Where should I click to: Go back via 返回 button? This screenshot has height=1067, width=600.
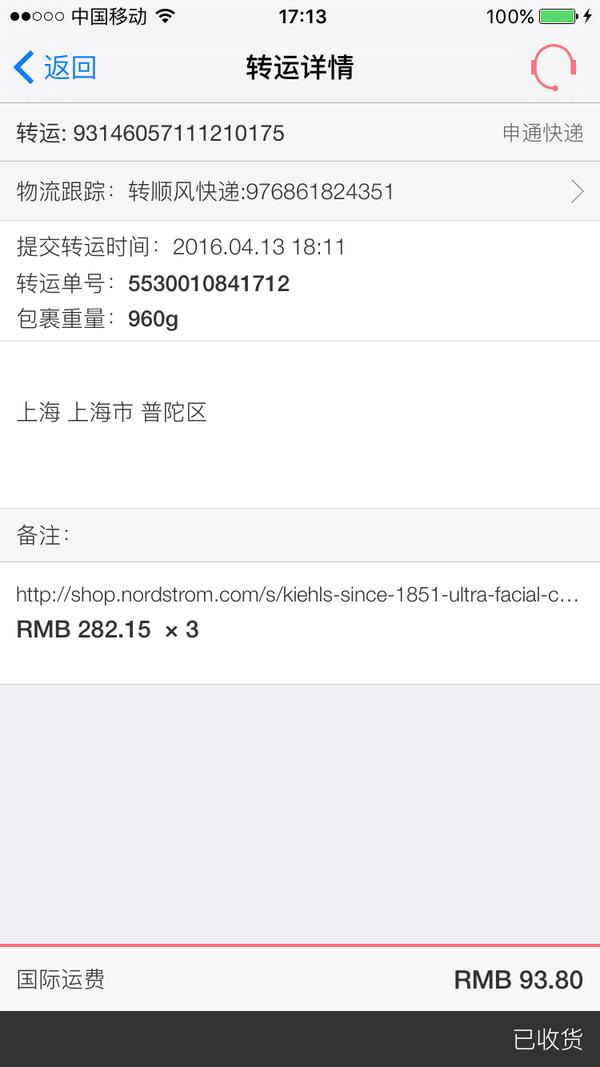(55, 68)
